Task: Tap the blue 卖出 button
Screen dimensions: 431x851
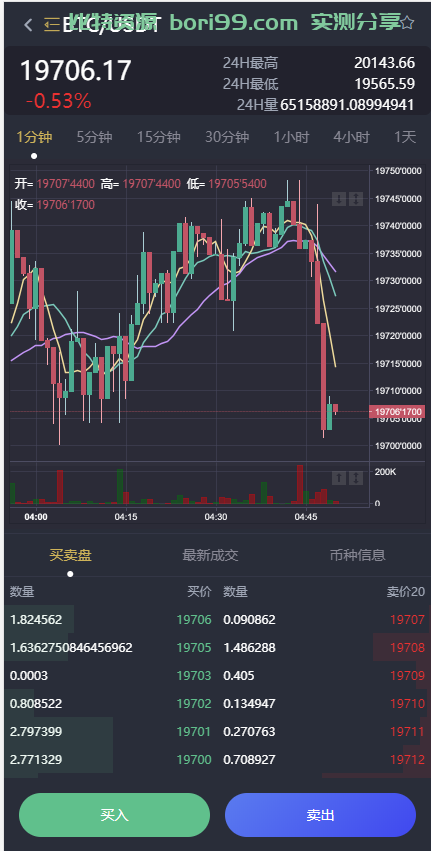Action: (x=320, y=815)
